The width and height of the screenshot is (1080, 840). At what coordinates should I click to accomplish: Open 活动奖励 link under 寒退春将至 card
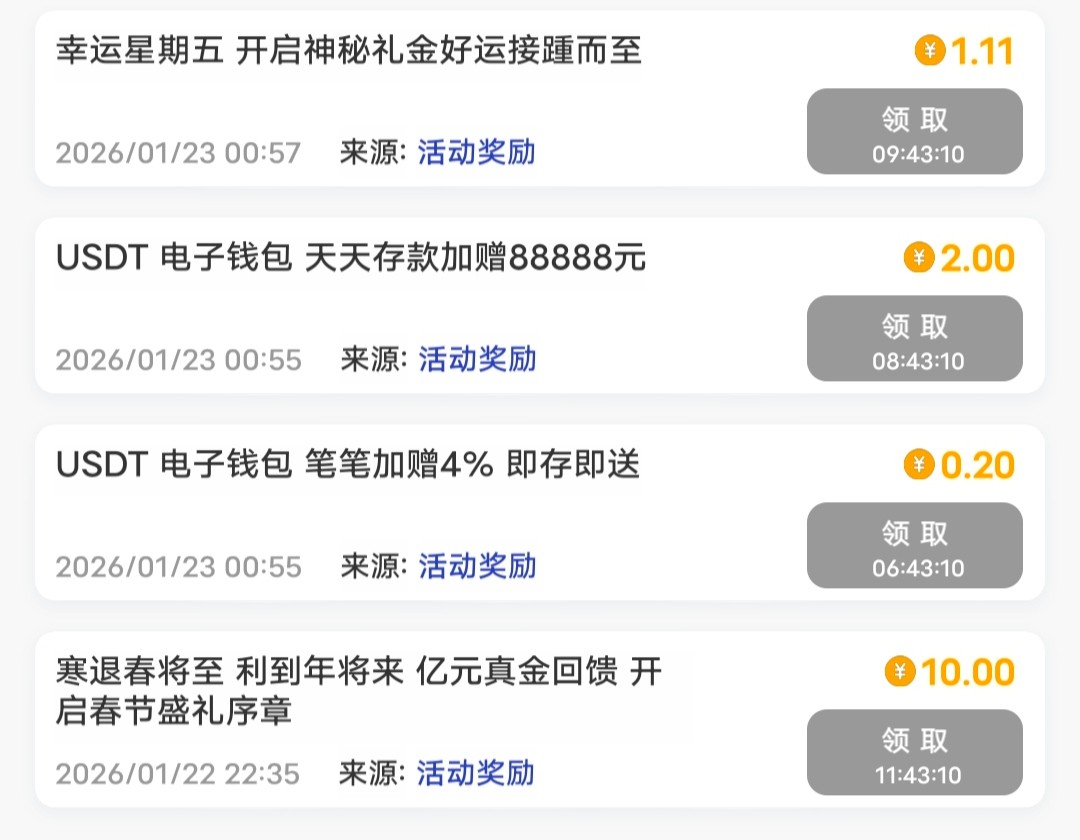(476, 774)
